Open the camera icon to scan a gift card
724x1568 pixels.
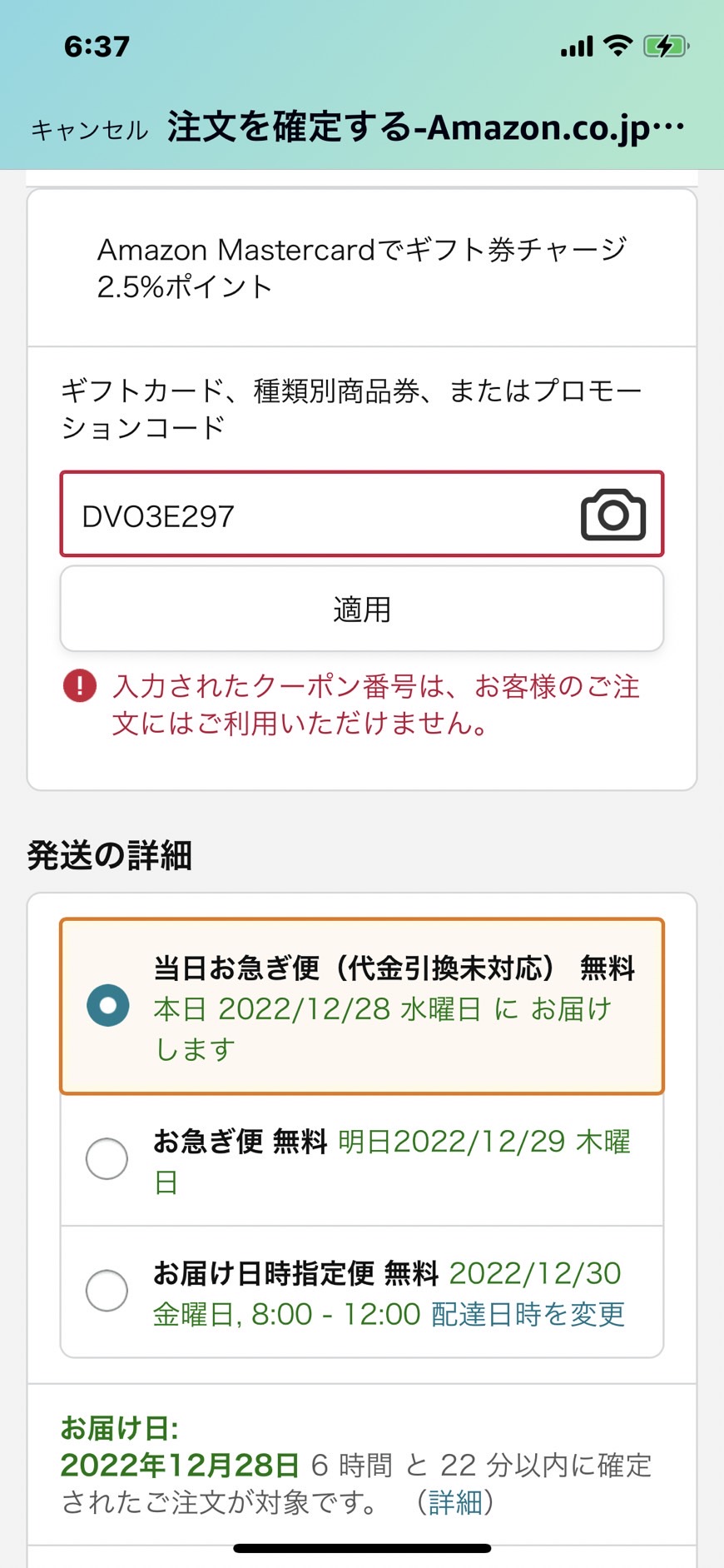coord(613,515)
